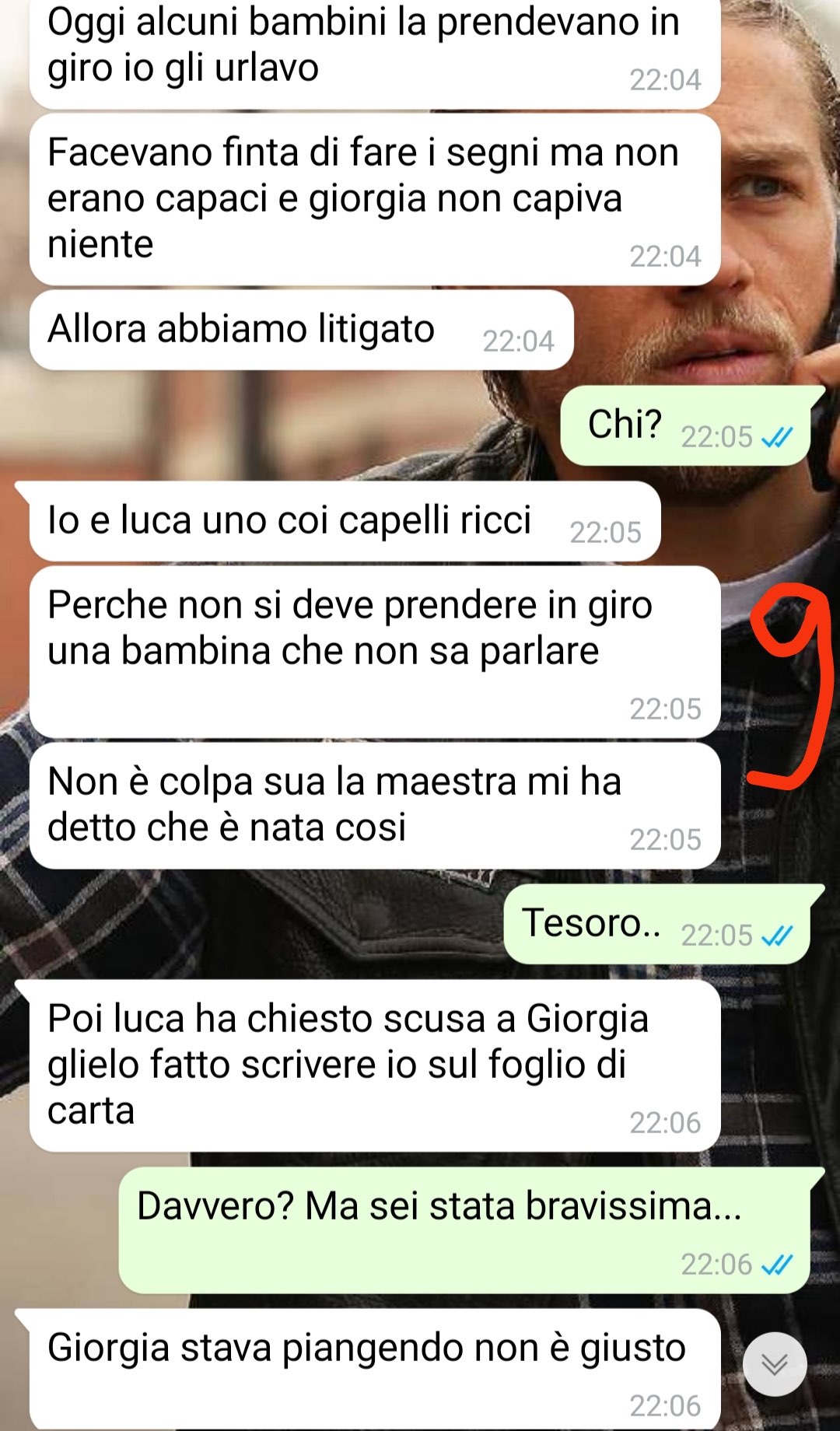Jump to the latest messages with the down arrow
Viewport: 840px width, 1431px height.
(774, 1364)
